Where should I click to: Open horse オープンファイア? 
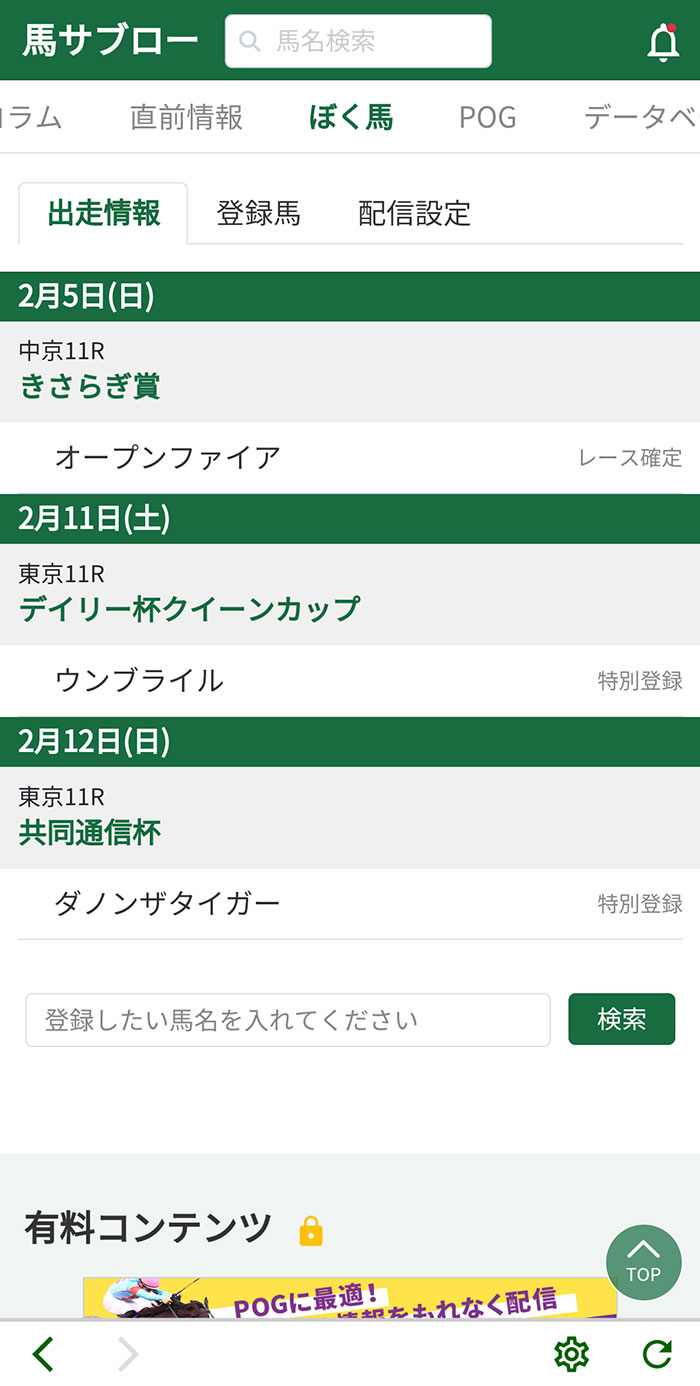pyautogui.click(x=168, y=458)
